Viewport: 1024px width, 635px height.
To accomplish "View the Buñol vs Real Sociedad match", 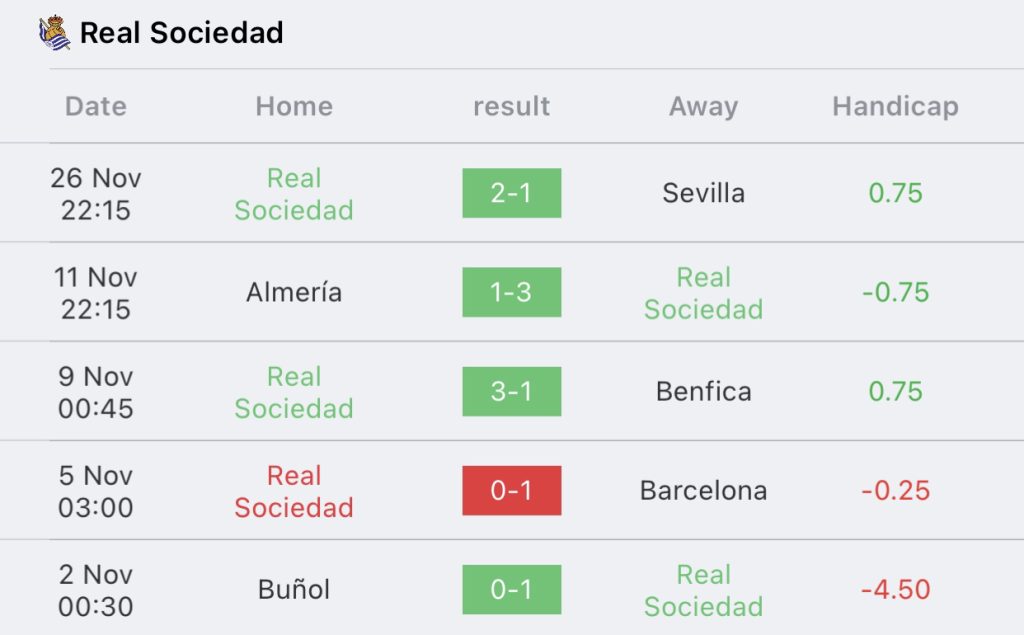I will point(511,589).
